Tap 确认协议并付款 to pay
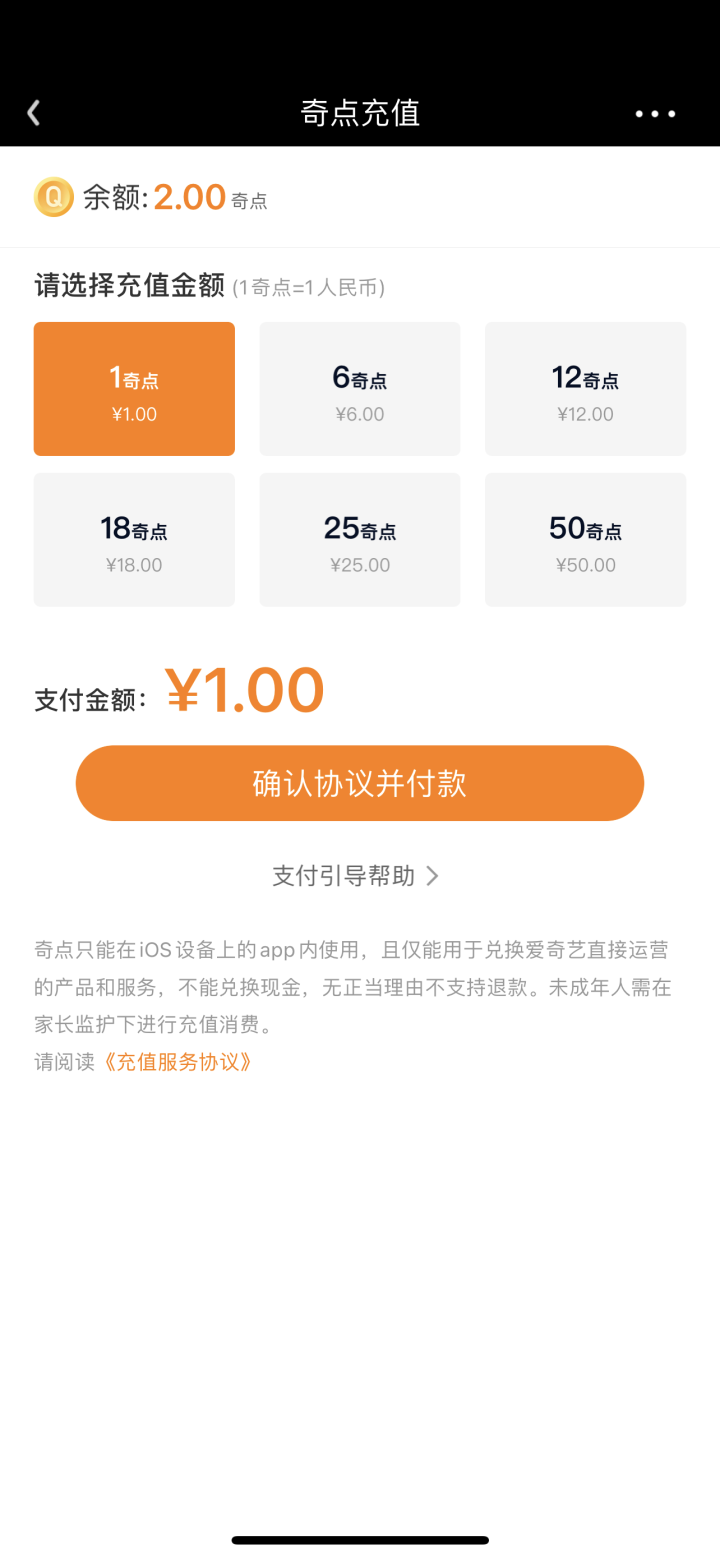The image size is (720, 1558). coord(360,783)
